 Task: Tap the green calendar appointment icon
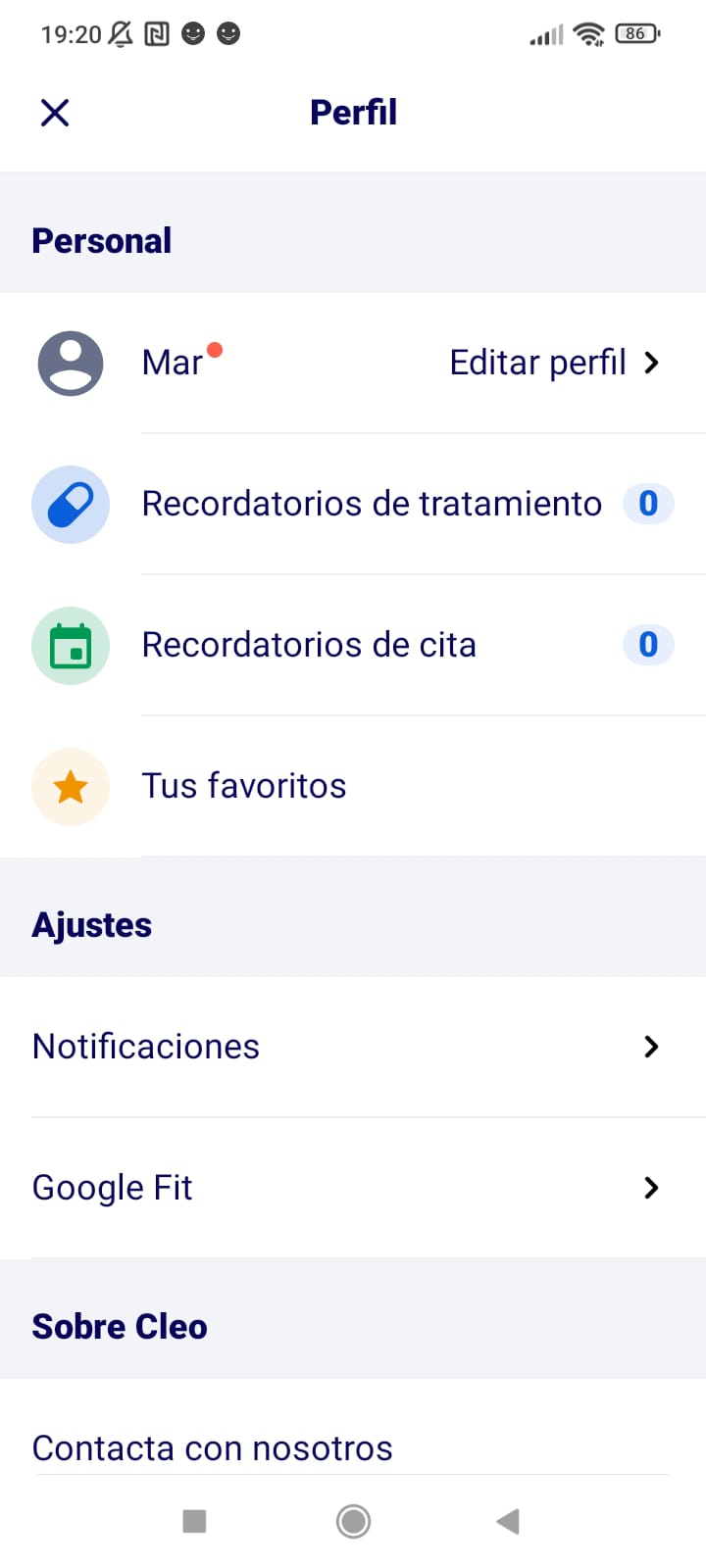(x=70, y=645)
